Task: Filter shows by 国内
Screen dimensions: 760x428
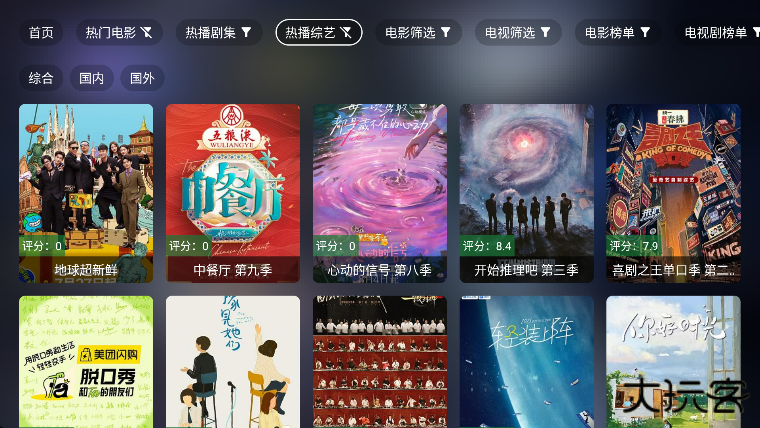Action: pos(91,78)
